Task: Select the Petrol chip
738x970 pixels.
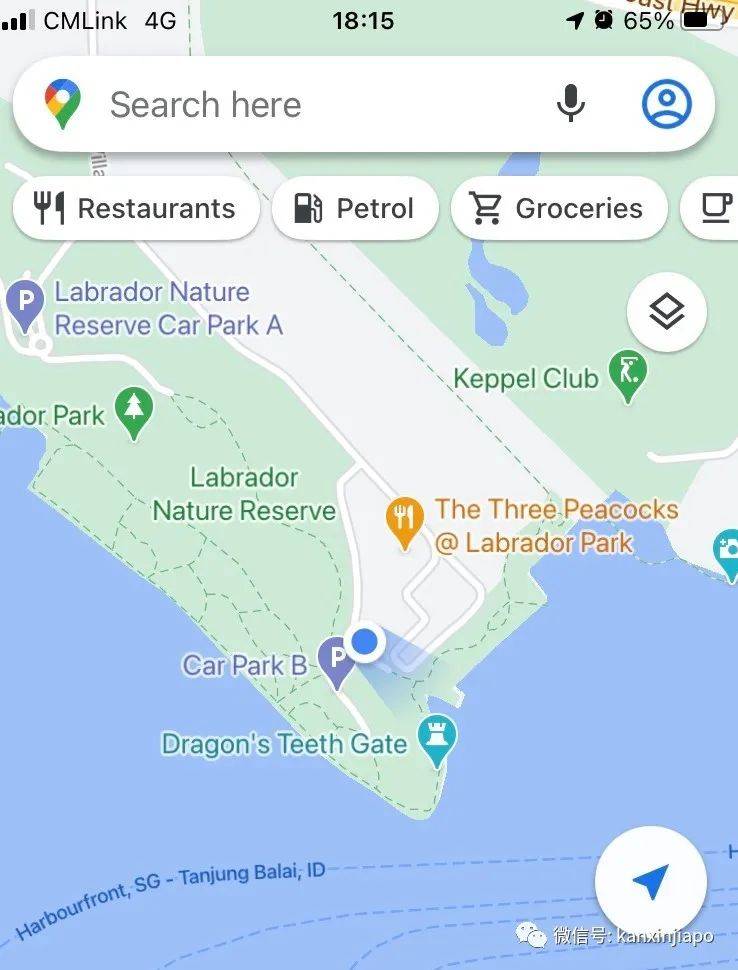Action: [355, 209]
